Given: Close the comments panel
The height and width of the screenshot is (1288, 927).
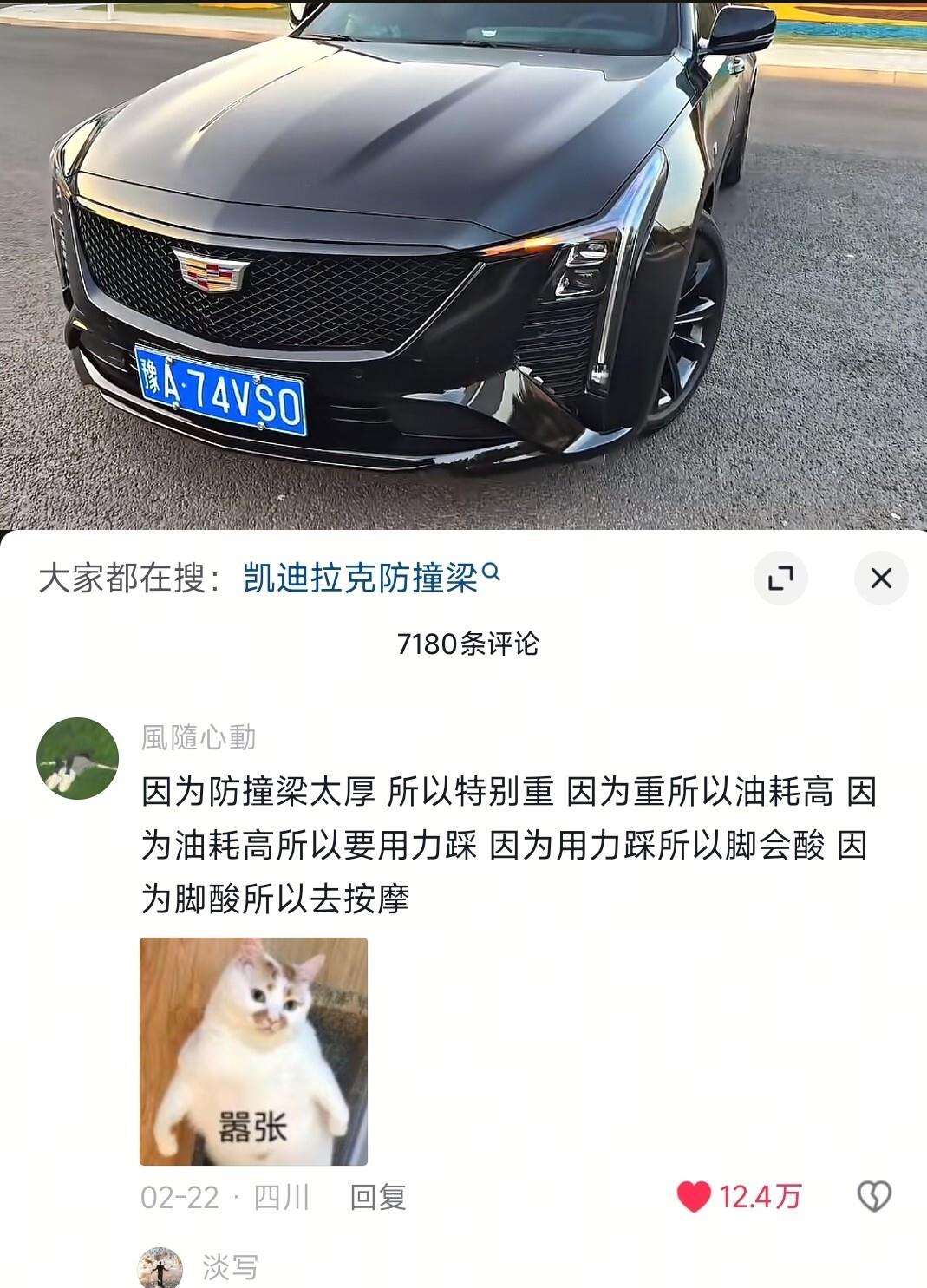Looking at the screenshot, I should click(x=880, y=578).
